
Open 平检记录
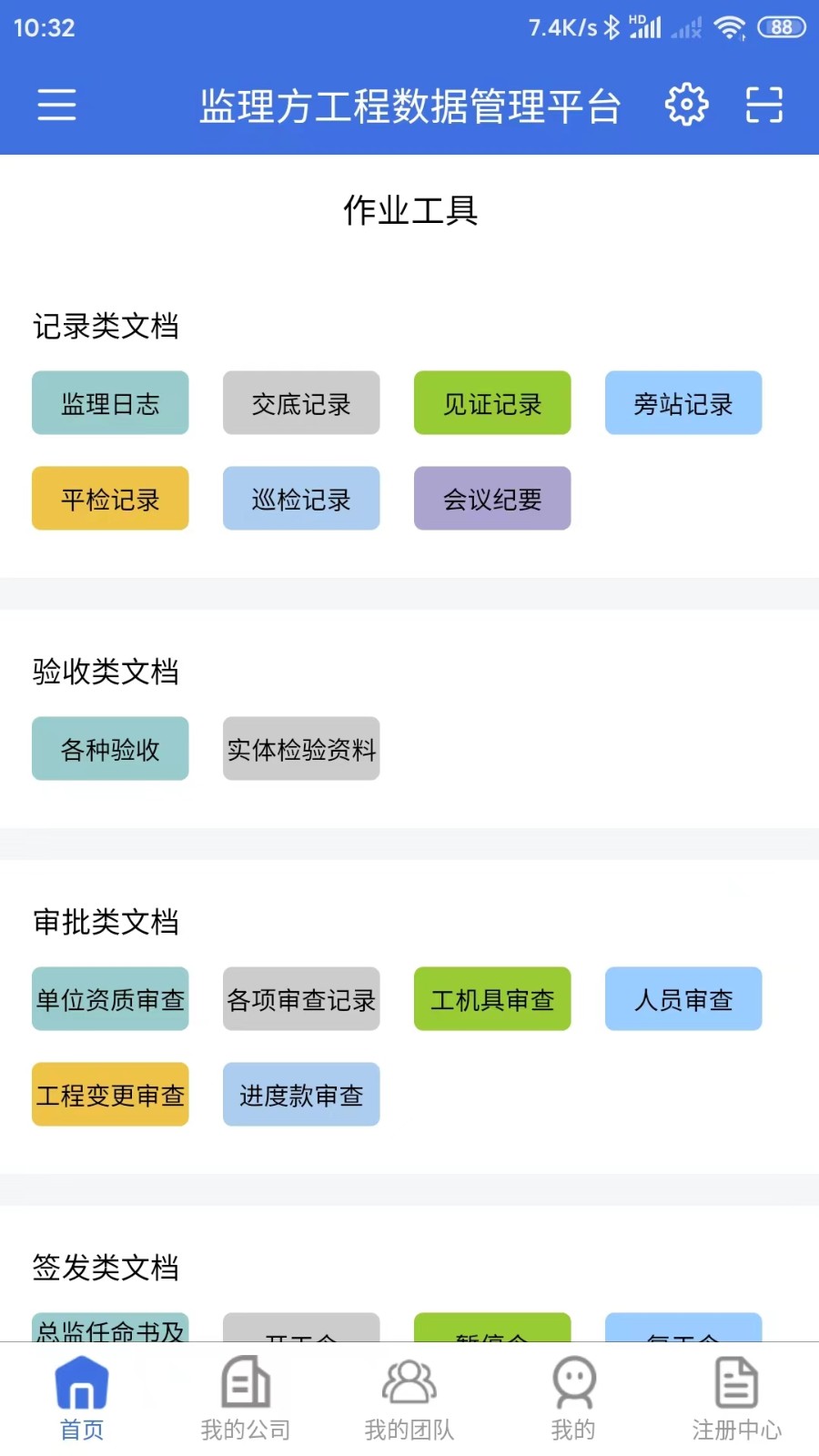coord(110,499)
